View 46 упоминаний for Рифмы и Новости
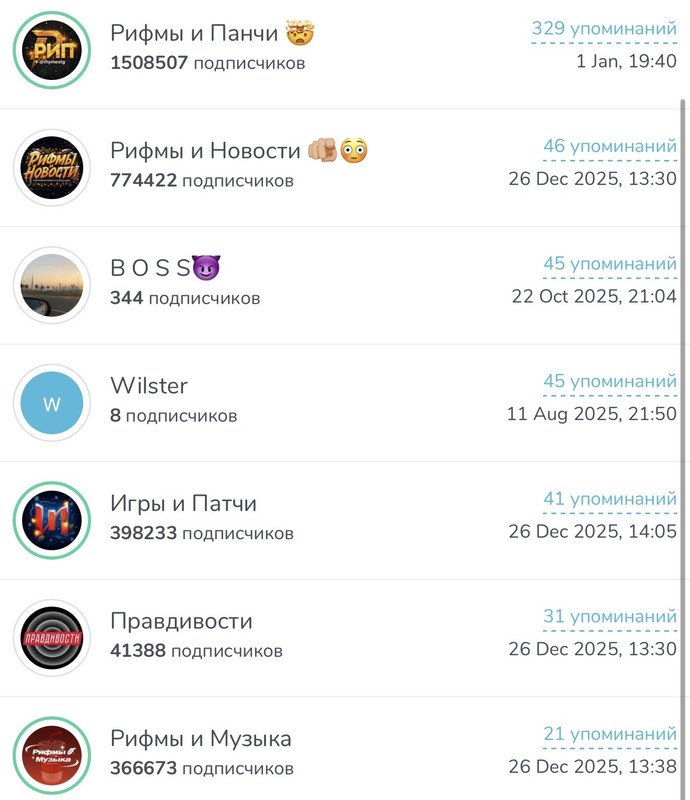The image size is (690, 800). point(609,147)
